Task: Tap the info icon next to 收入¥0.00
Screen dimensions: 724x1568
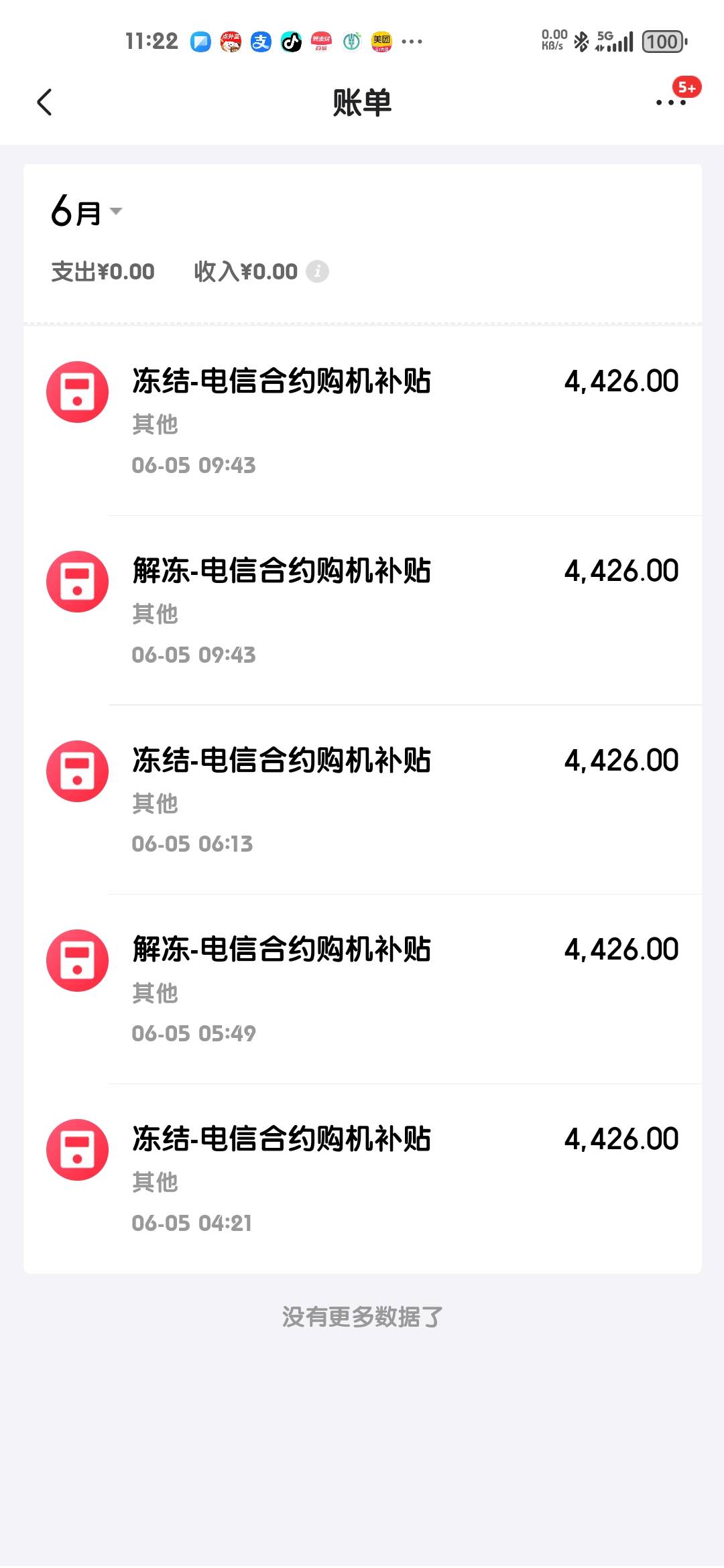Action: pos(317,271)
